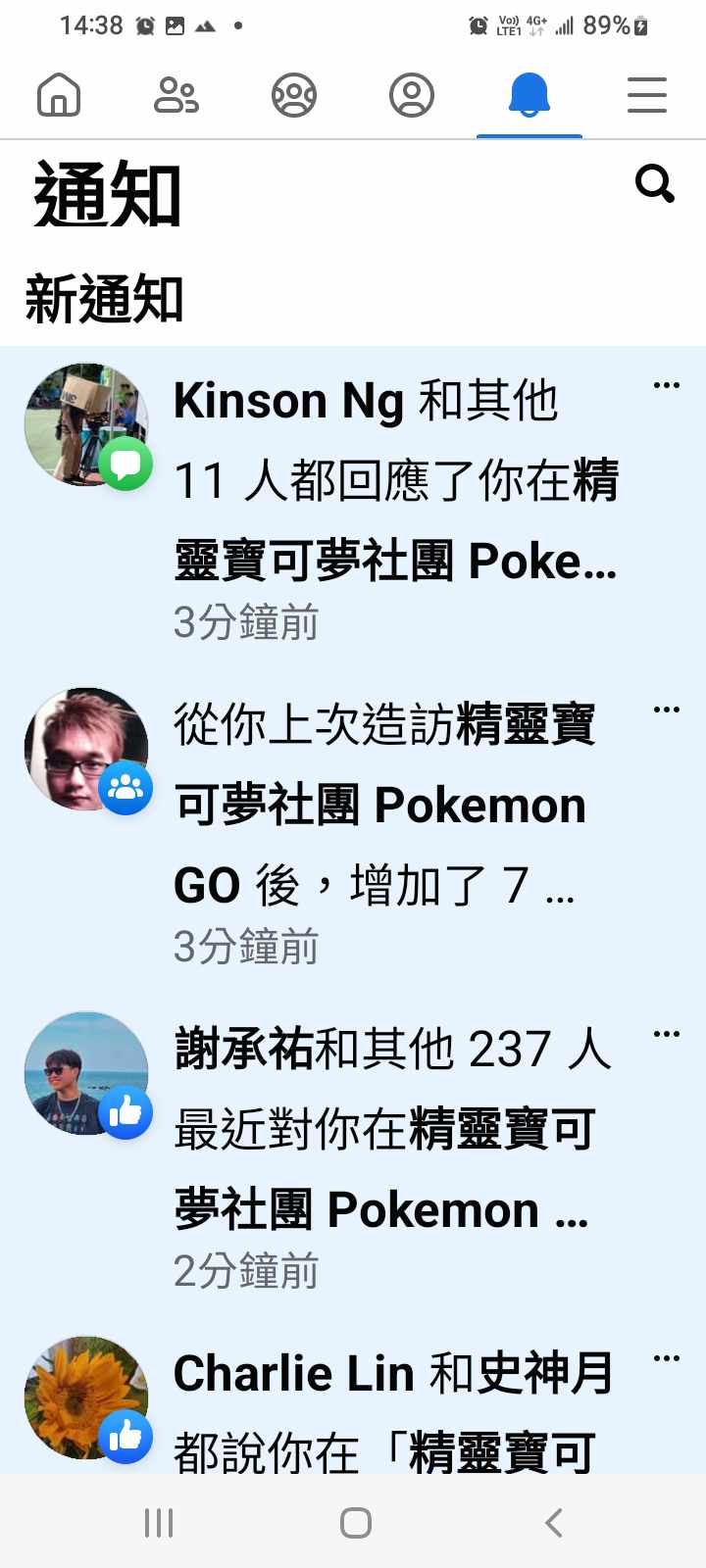Open options for the 謝承祐 notification
706x1568 pixels.
(x=667, y=1035)
